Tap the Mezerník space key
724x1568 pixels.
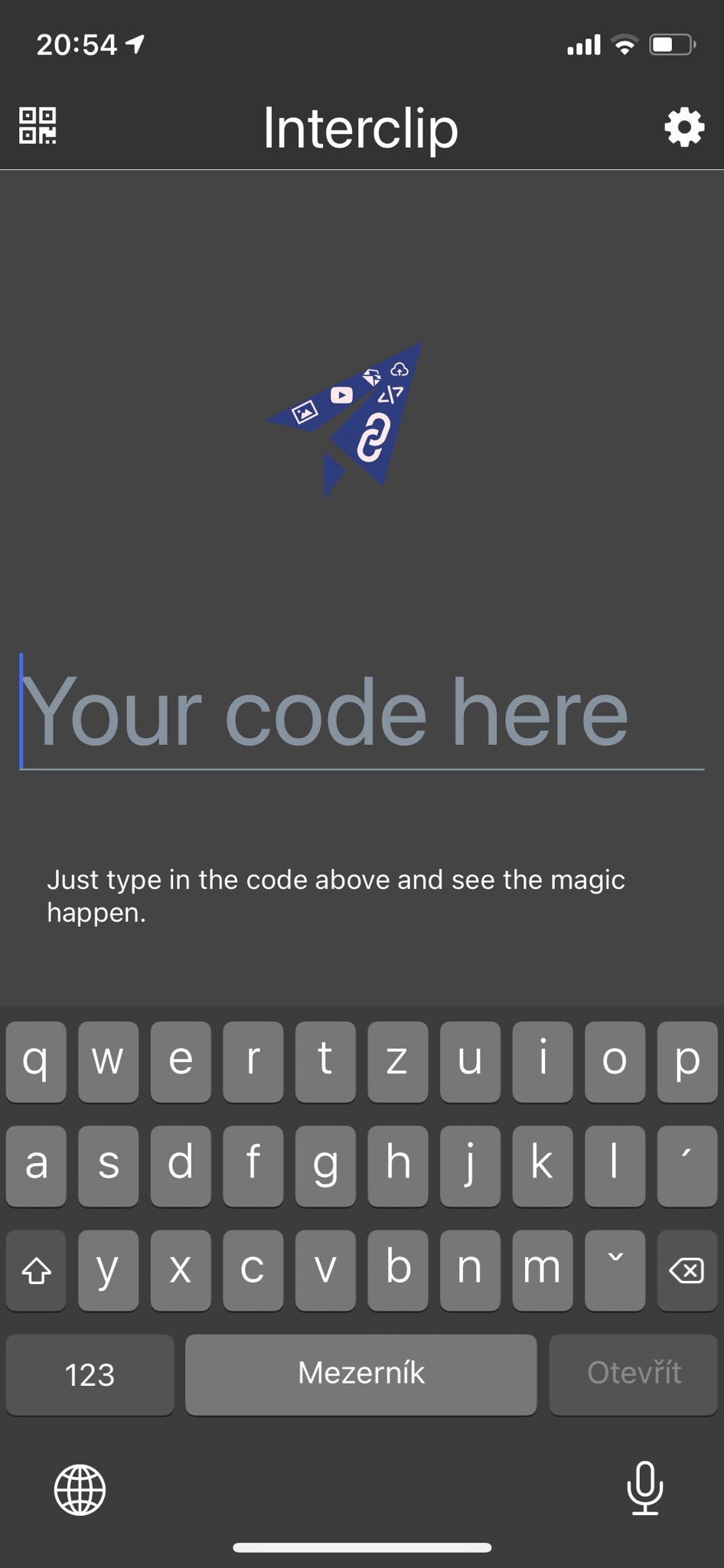click(360, 1374)
